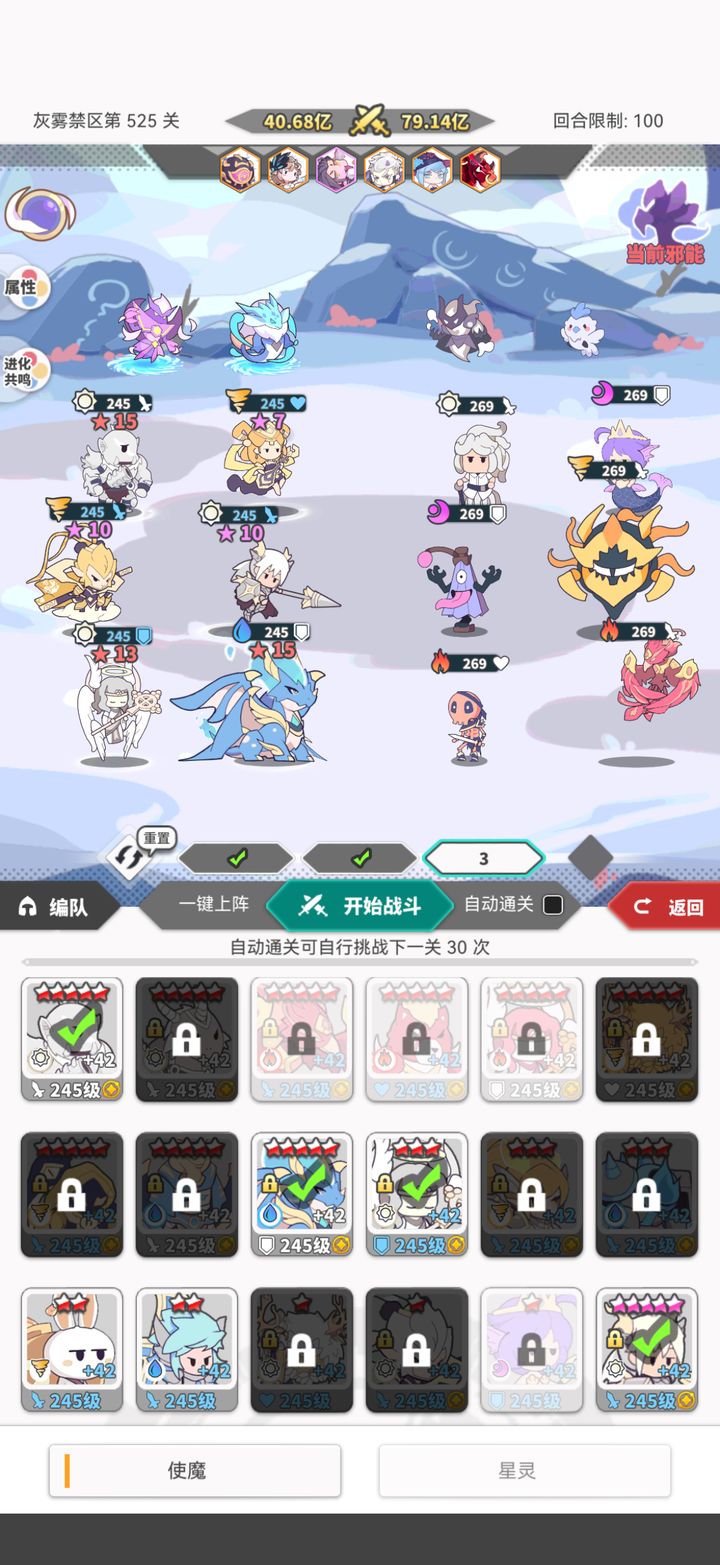
Task: Tap 一键上阵 to auto-deploy team
Action: 214,904
